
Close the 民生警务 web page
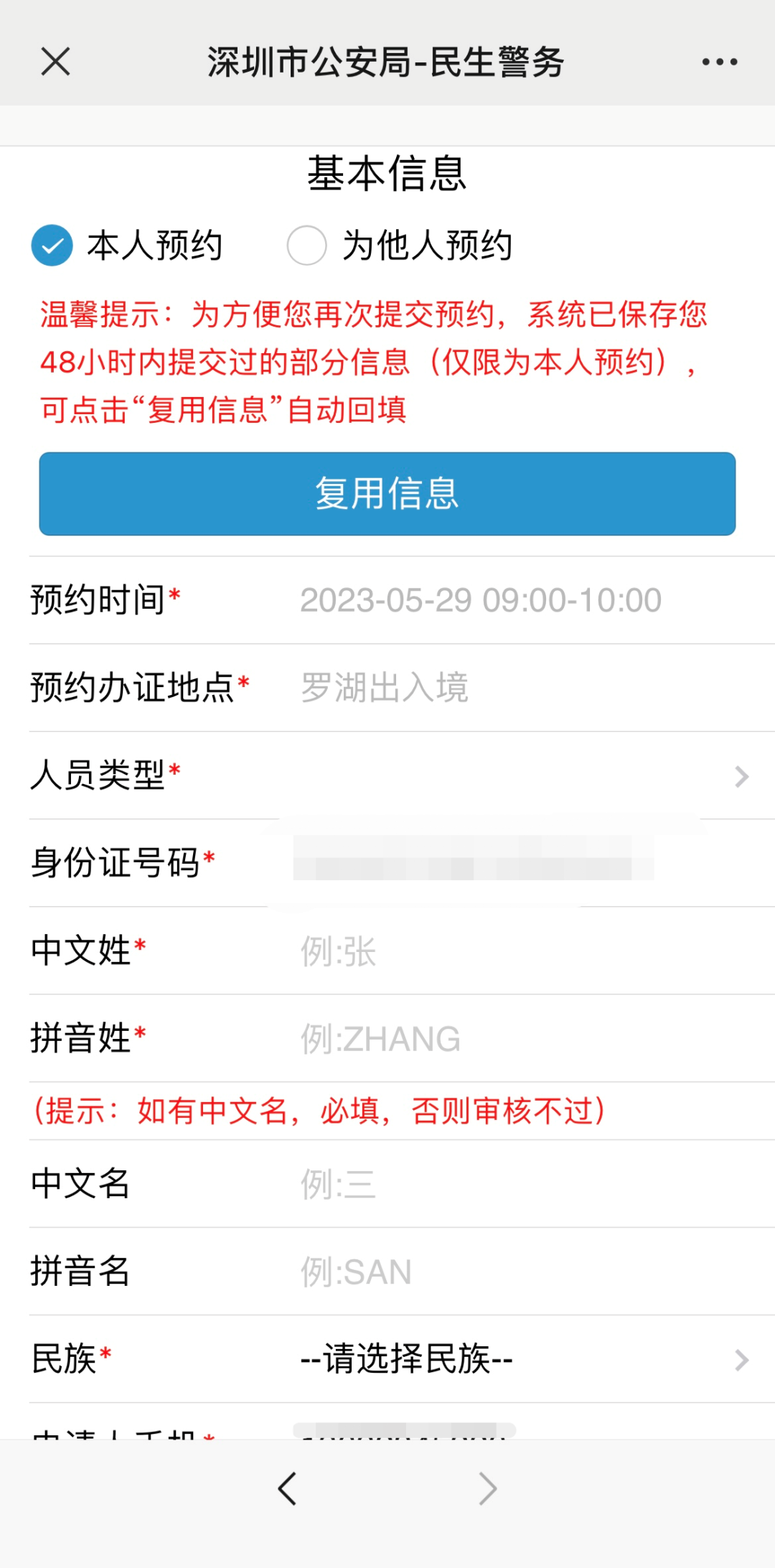[55, 62]
